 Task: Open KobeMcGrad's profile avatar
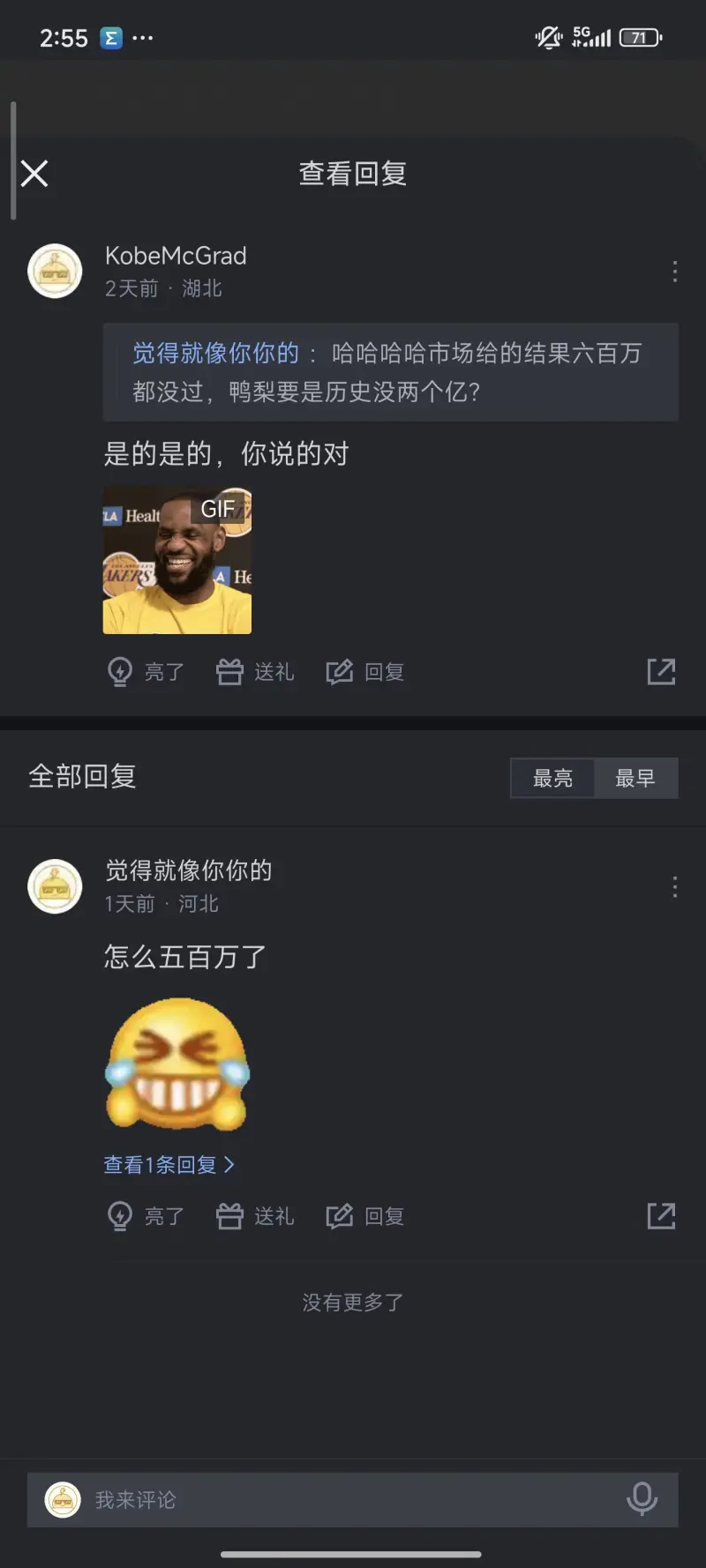click(55, 271)
